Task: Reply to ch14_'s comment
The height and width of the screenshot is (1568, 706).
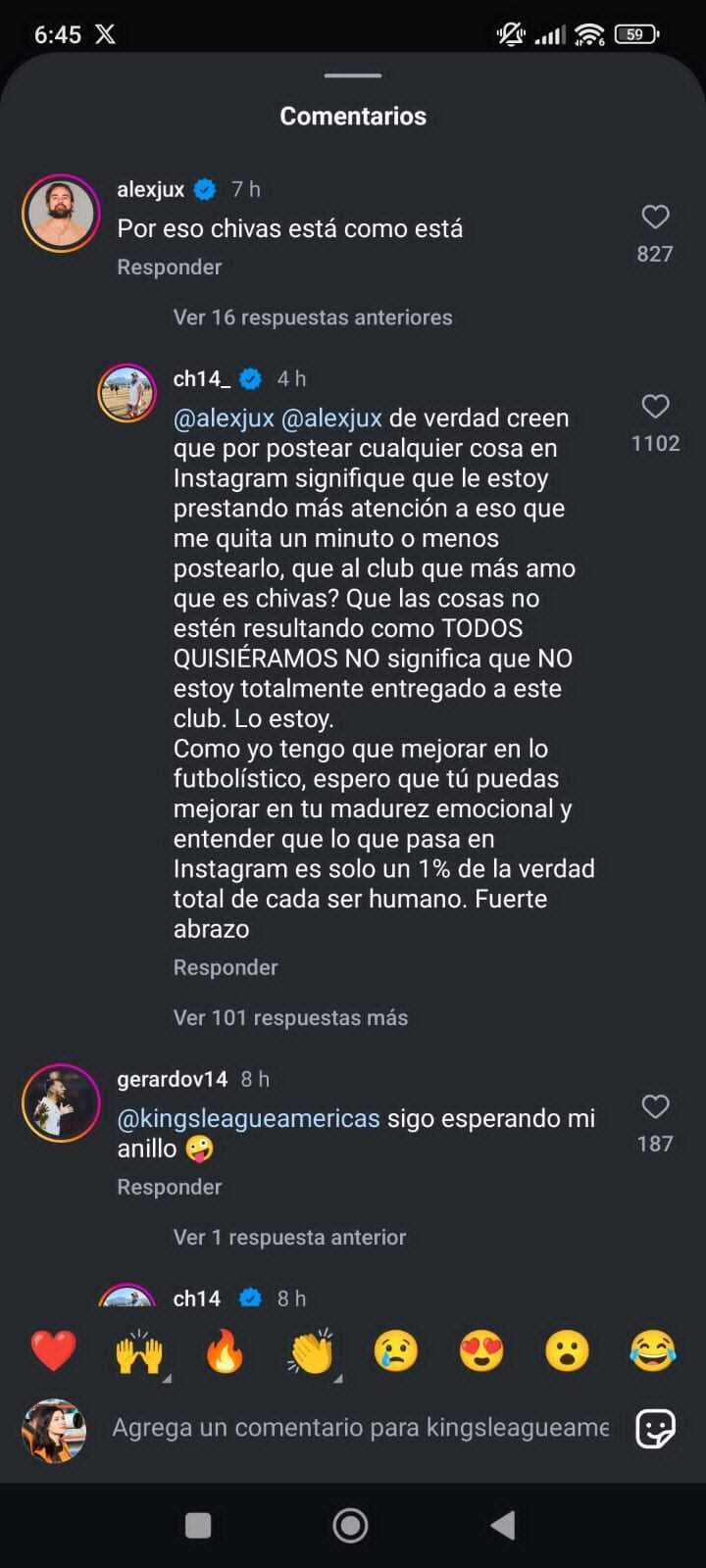Action: coord(226,967)
